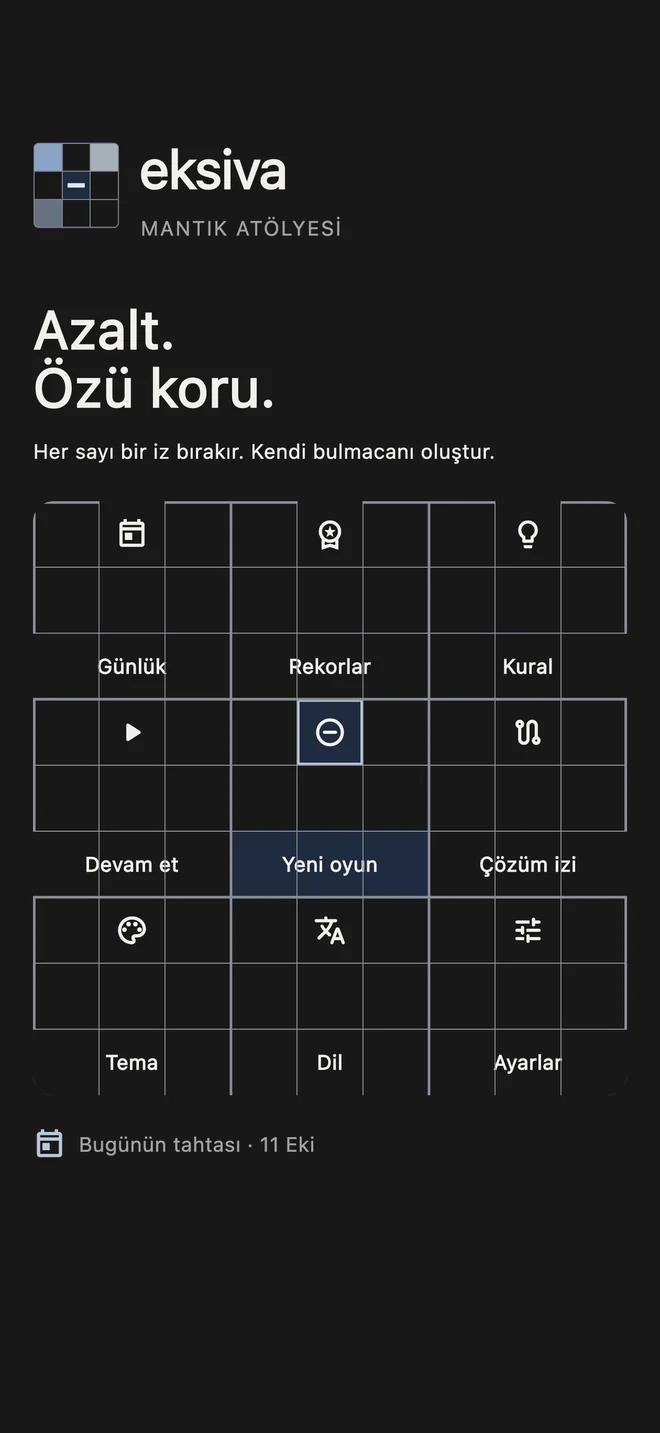Change language via Dil
Viewport: 660px width, 1433px height.
pos(330,996)
